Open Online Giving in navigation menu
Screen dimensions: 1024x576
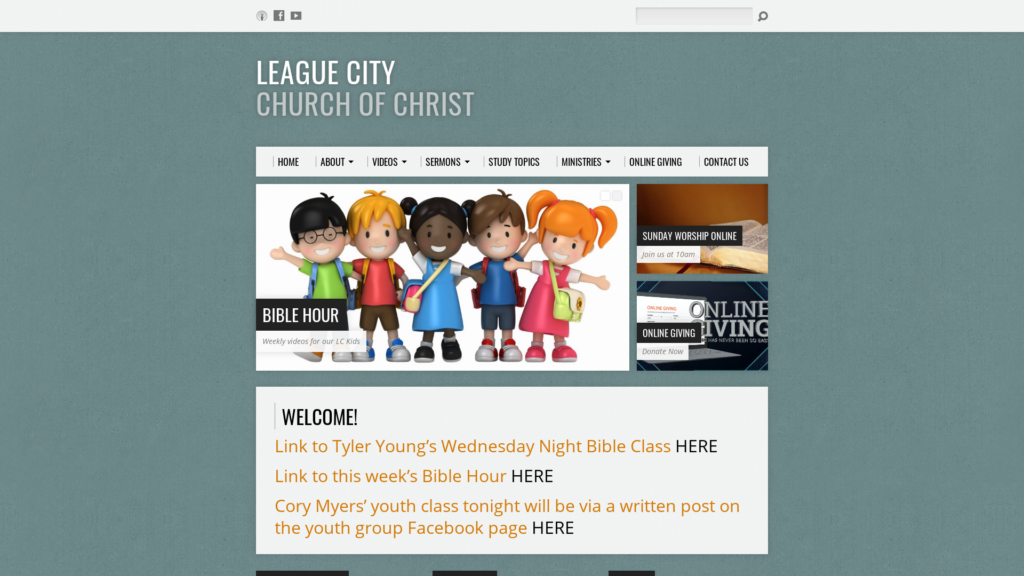click(655, 162)
